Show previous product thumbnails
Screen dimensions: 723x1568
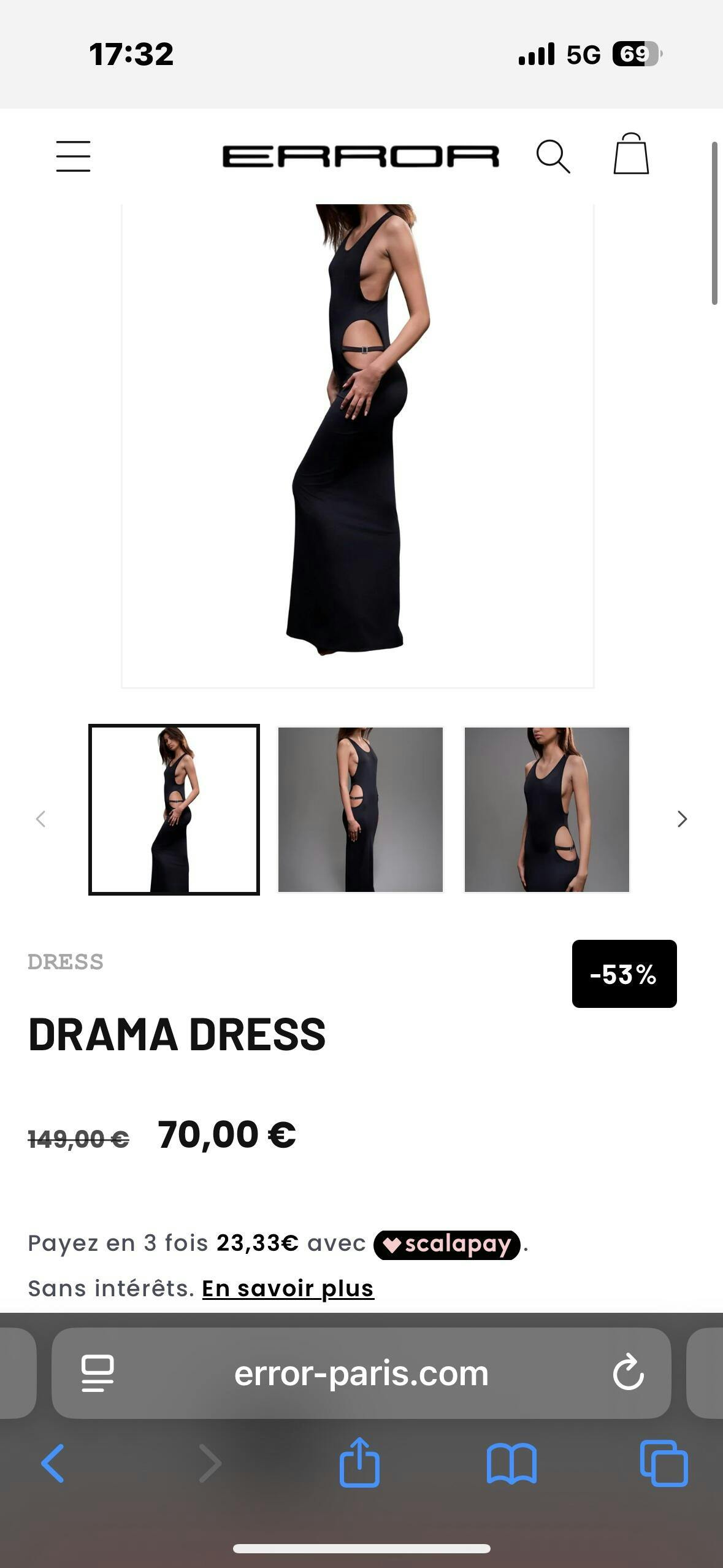click(41, 818)
